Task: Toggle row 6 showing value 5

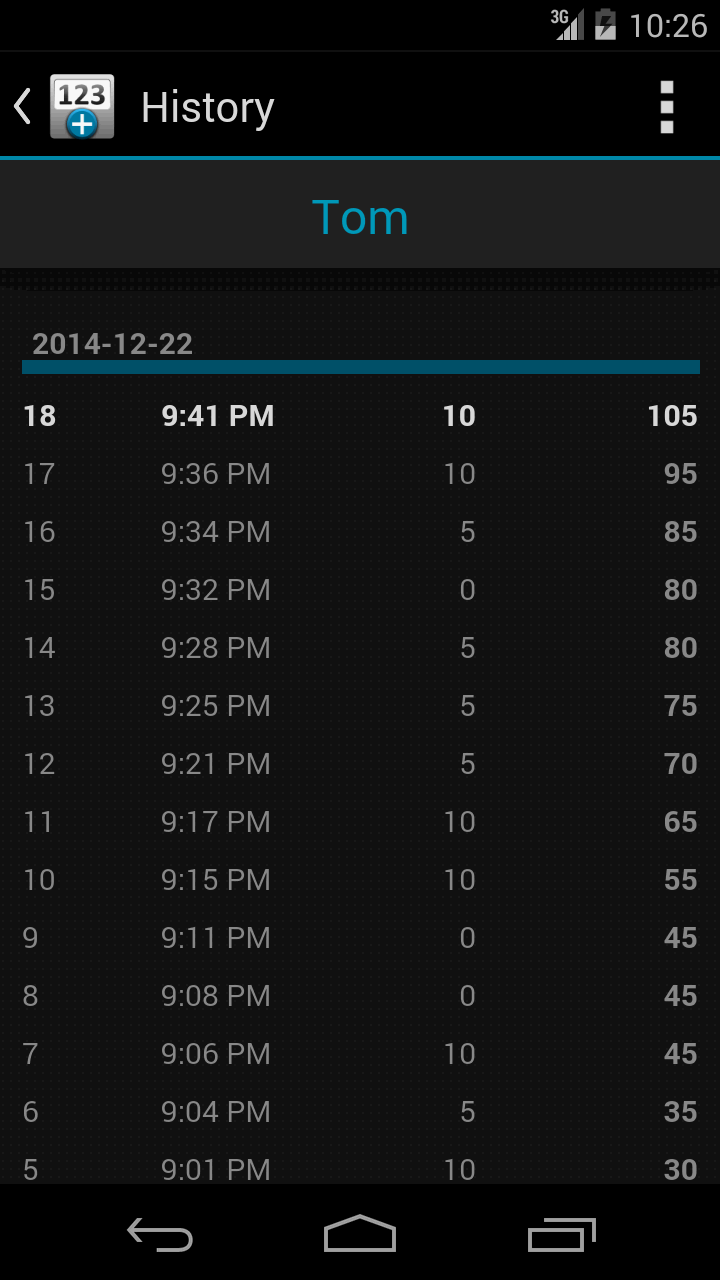Action: pos(360,1111)
